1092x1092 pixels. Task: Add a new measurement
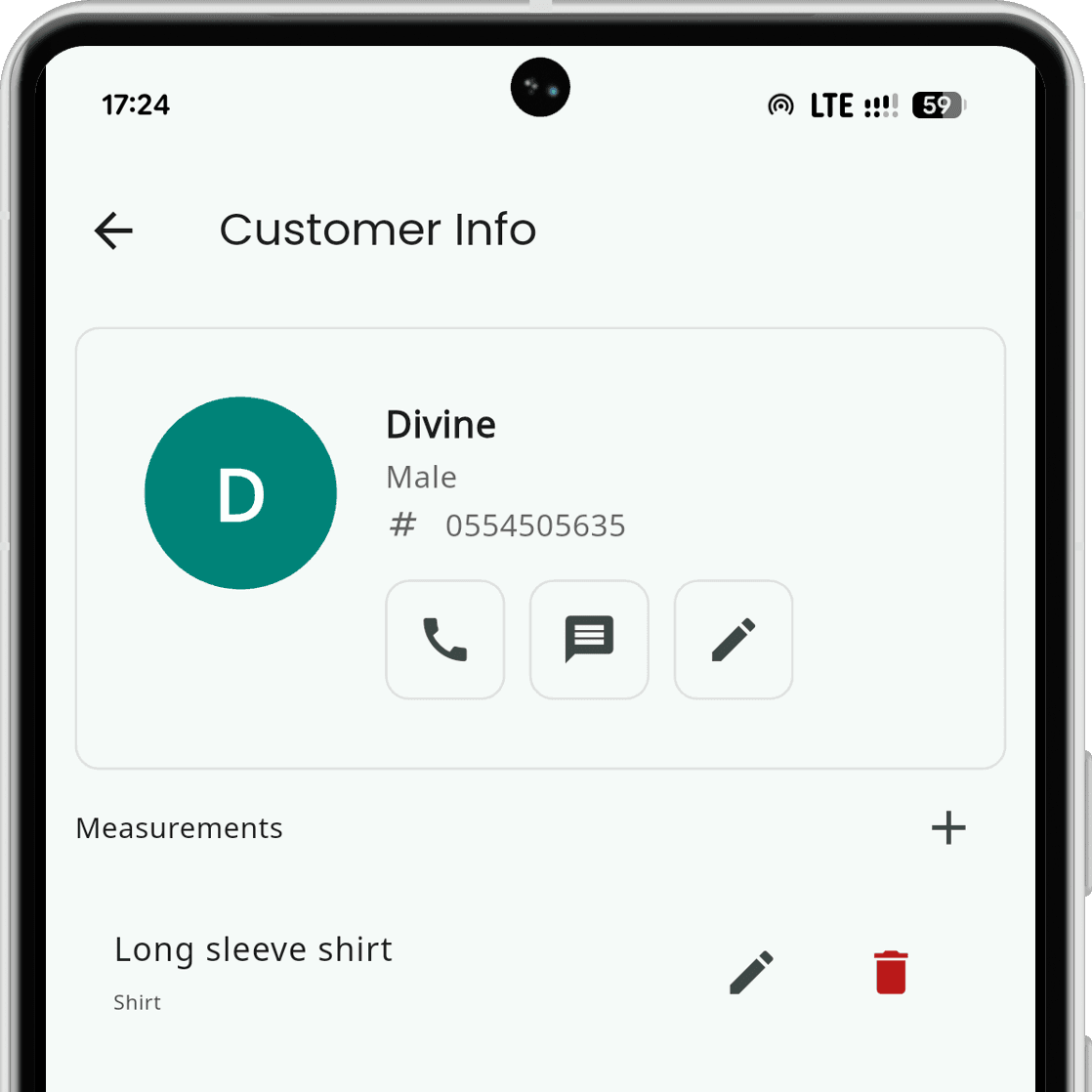[x=947, y=828]
